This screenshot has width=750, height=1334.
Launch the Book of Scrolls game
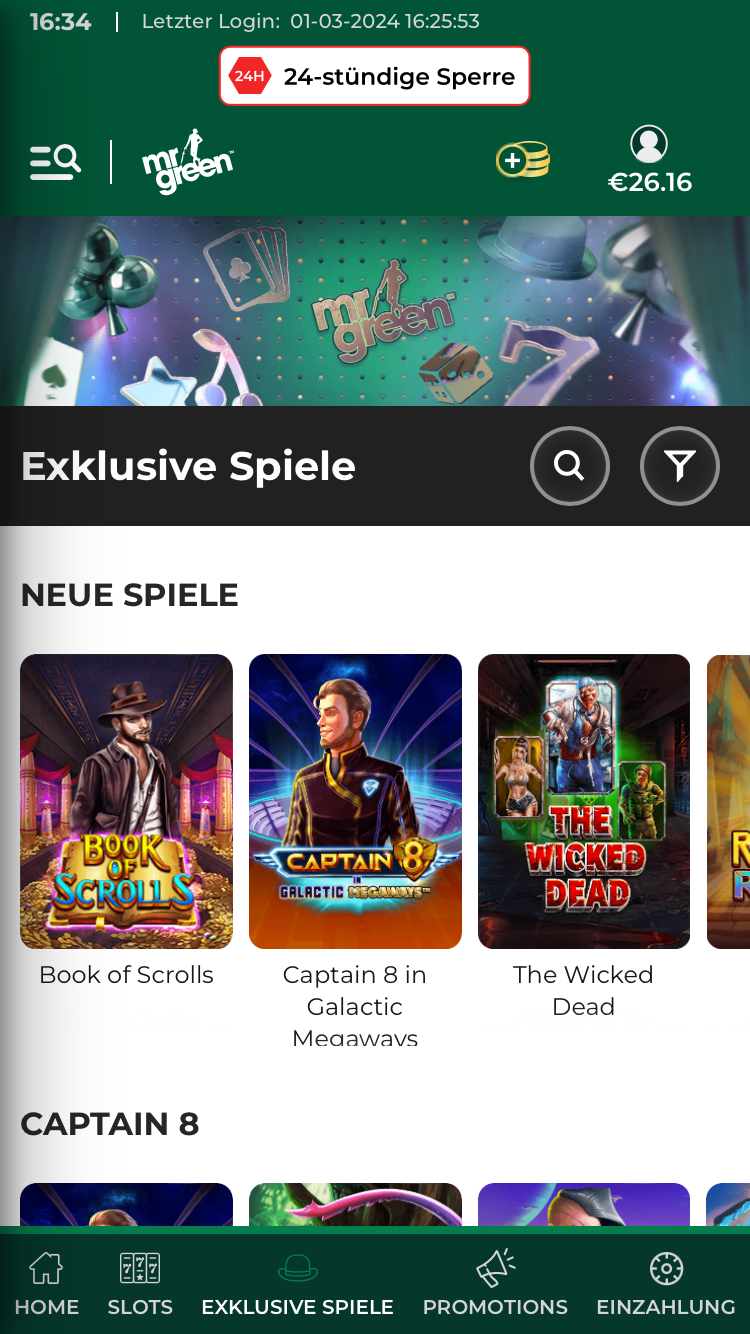[x=127, y=801]
